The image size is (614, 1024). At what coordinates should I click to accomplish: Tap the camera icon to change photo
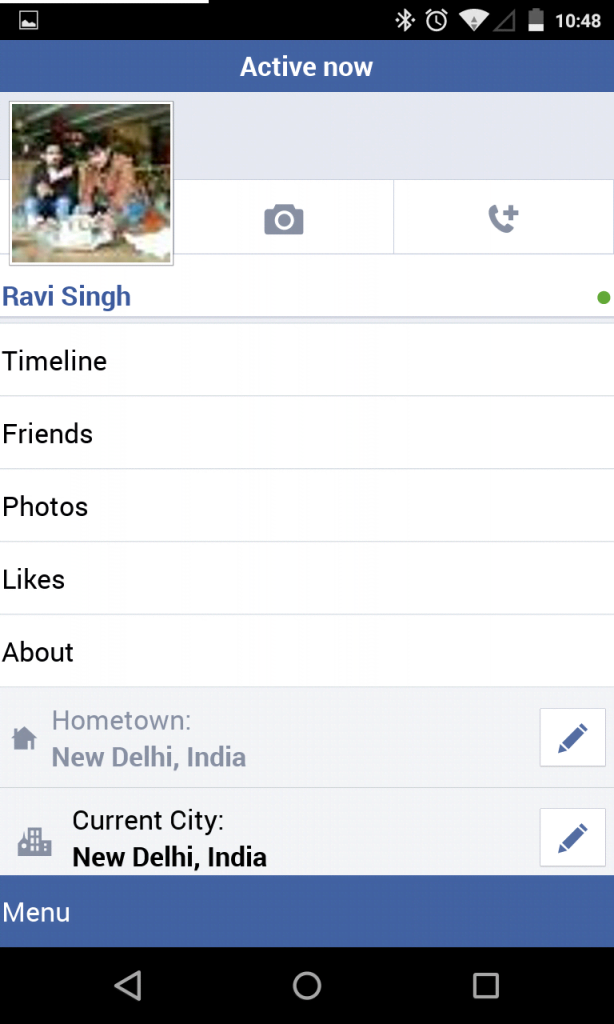tap(283, 219)
